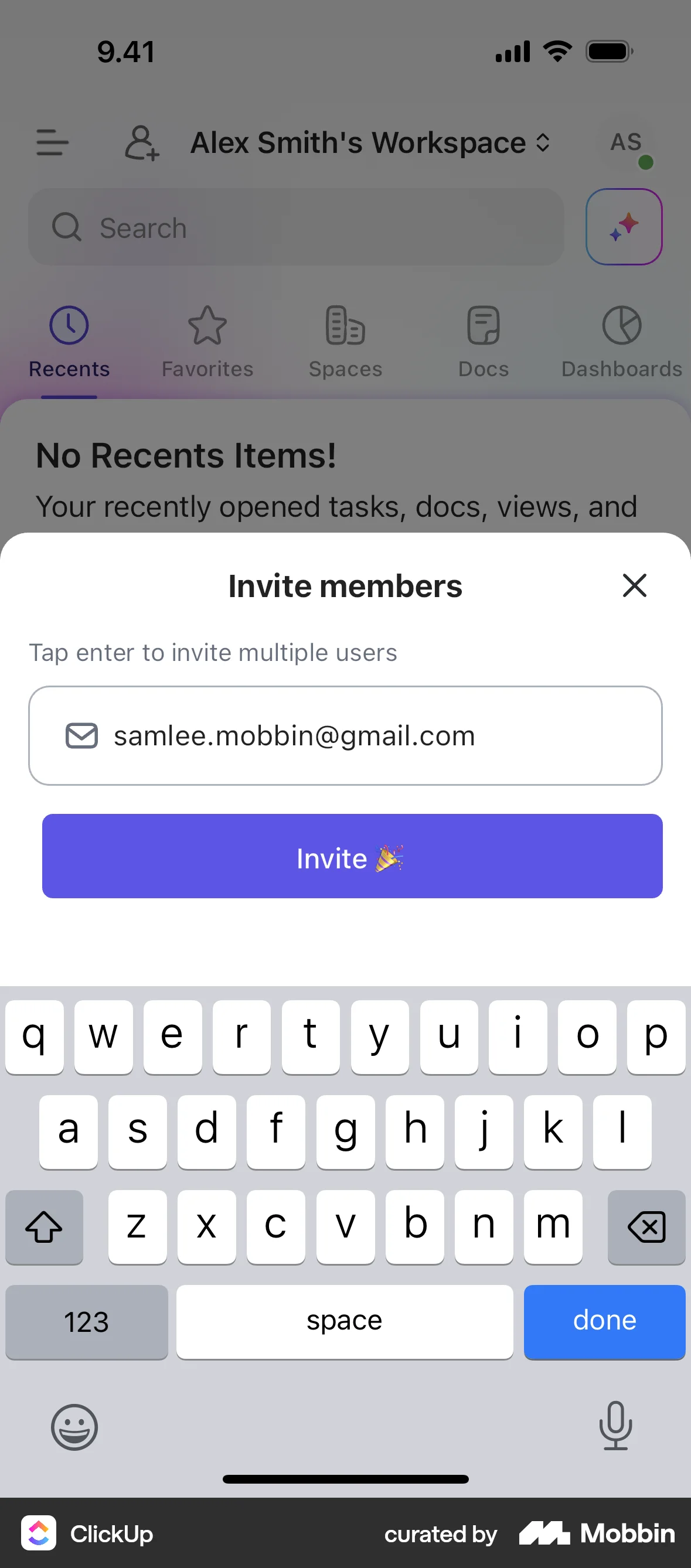Open the navigation drawer menu
The height and width of the screenshot is (1568, 691).
(52, 143)
